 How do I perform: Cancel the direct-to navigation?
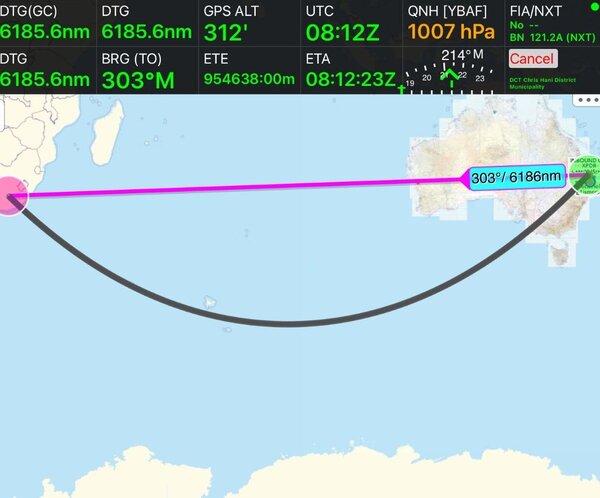531,59
